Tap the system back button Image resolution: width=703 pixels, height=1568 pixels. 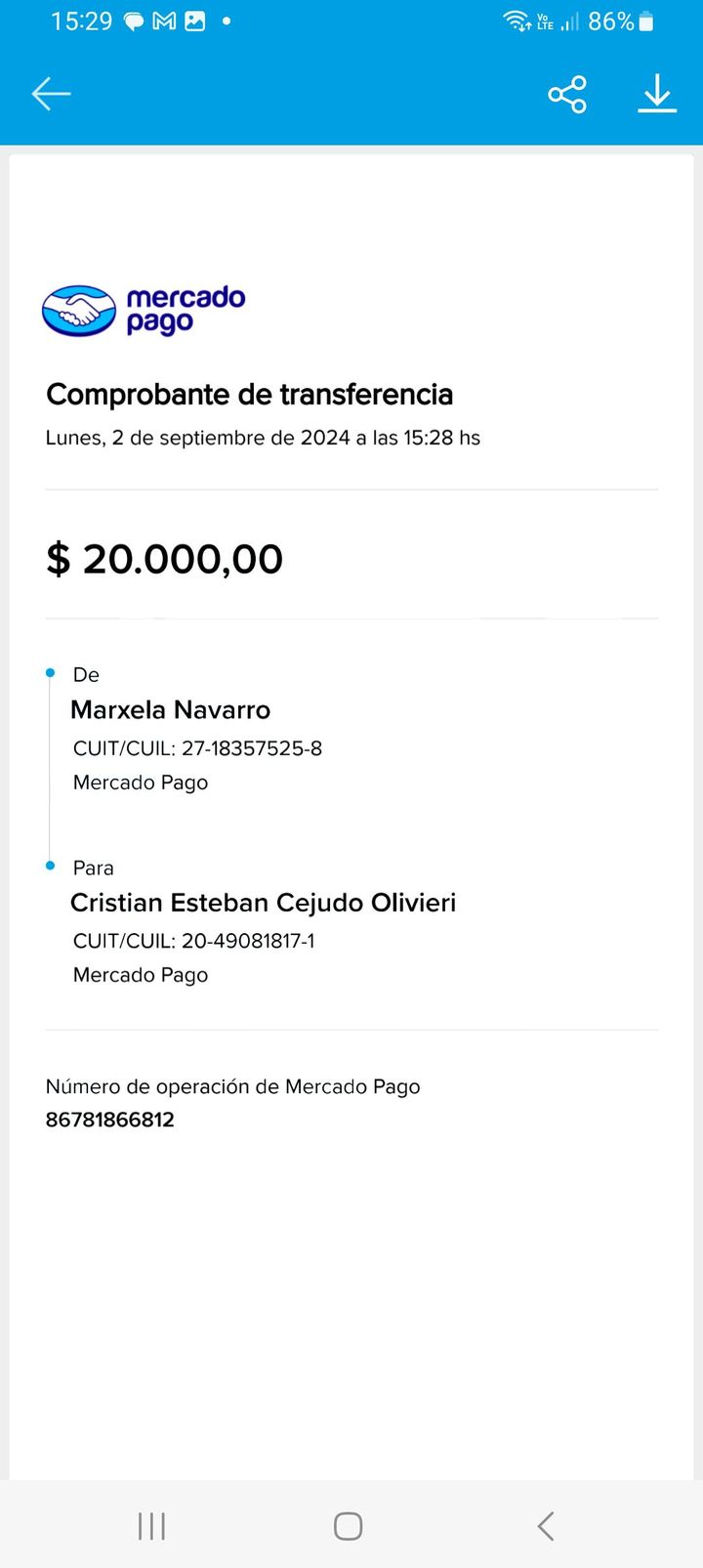(546, 1526)
